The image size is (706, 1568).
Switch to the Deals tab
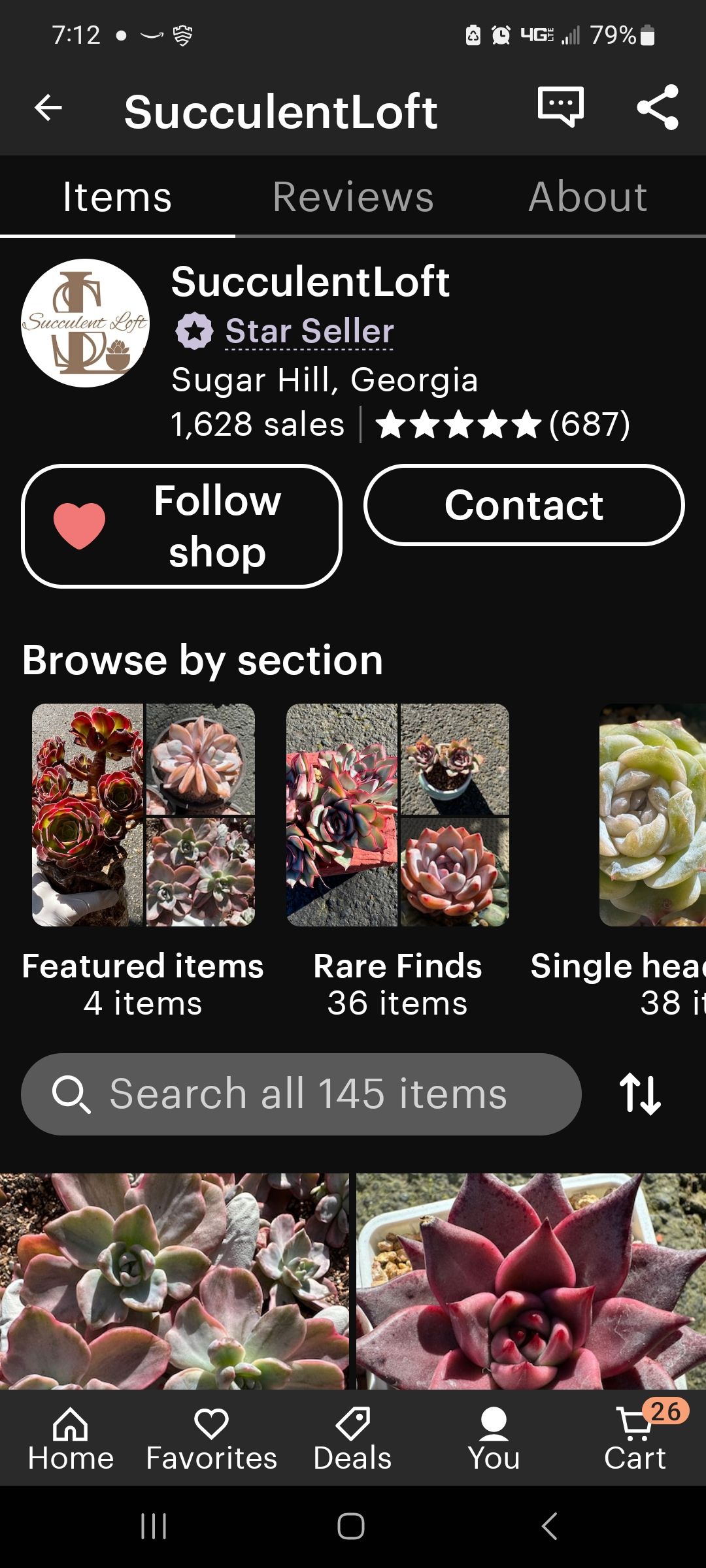(x=352, y=1440)
